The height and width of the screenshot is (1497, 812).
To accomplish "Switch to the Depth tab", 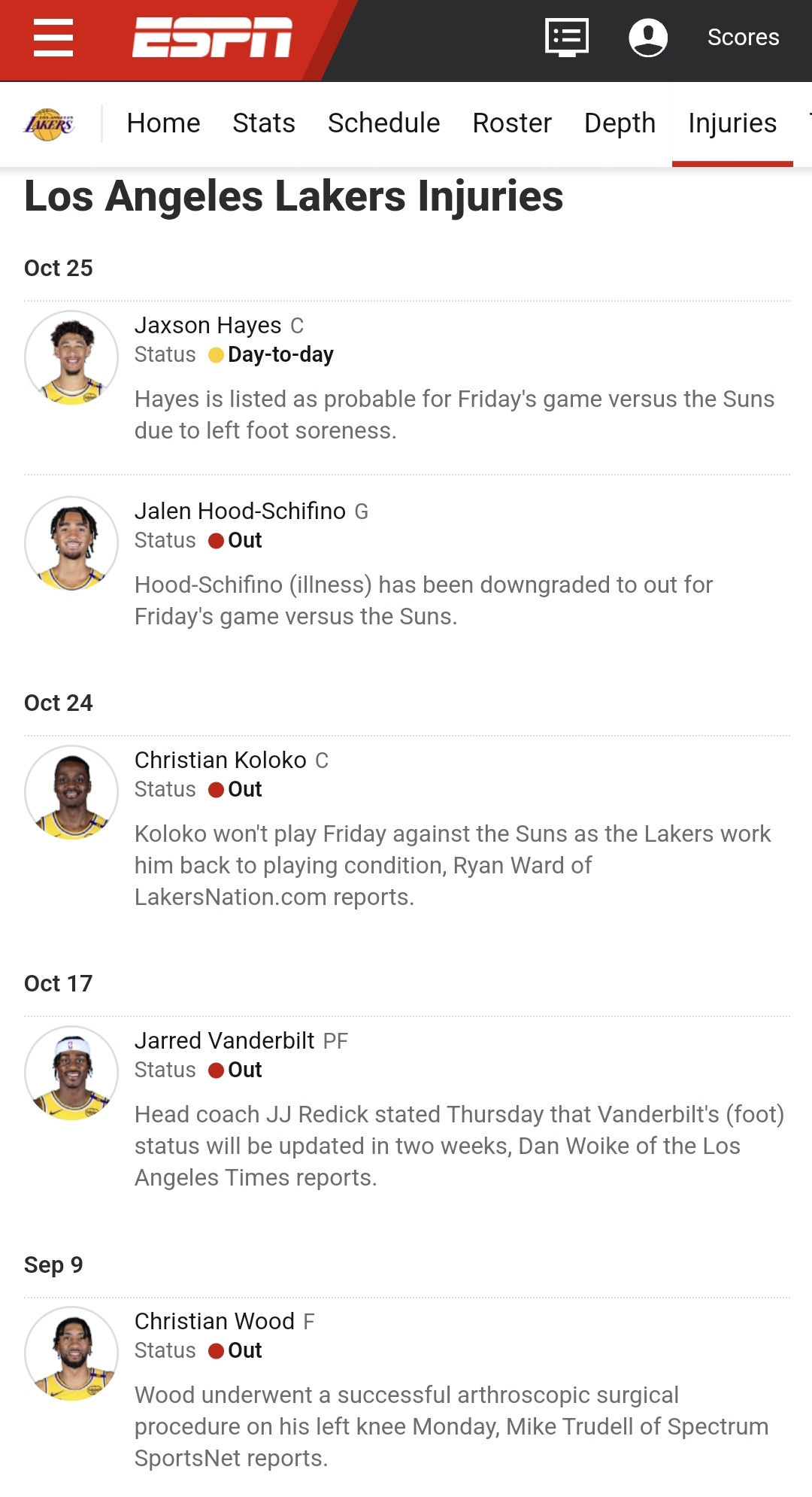I will tap(620, 123).
